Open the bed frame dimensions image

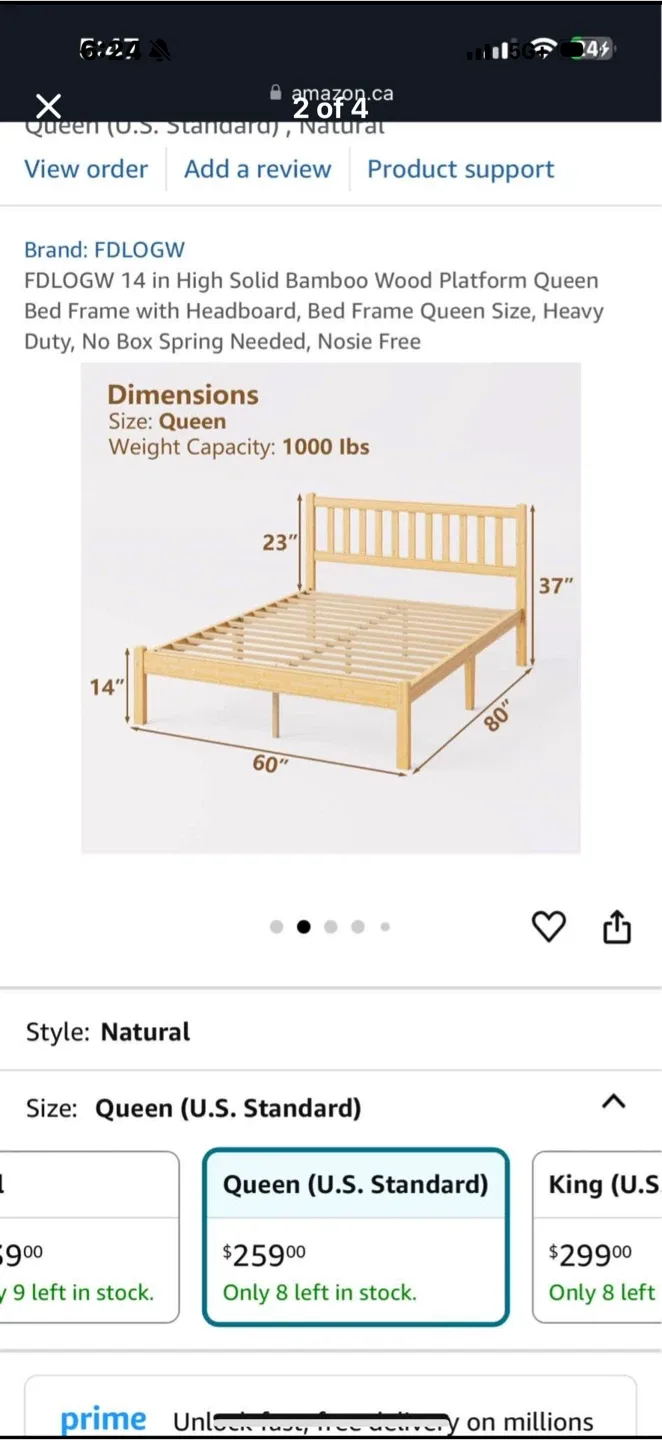coord(330,608)
